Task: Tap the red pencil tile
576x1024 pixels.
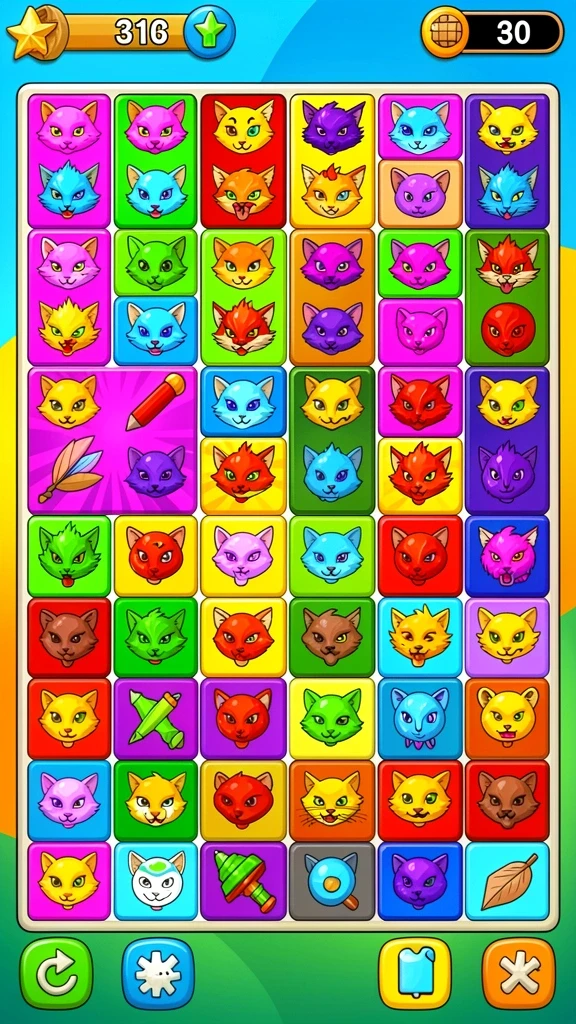Action: point(155,401)
